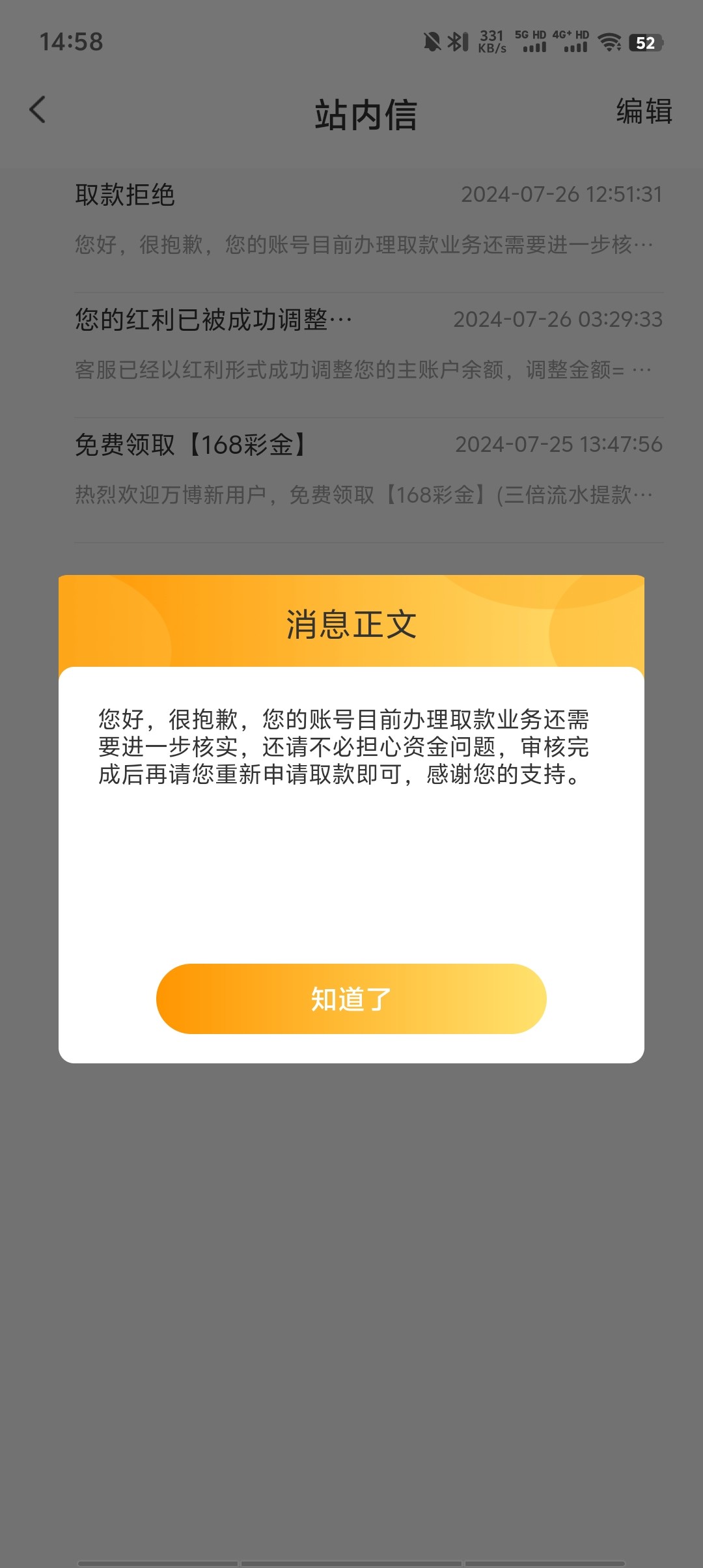Tap 编辑 to edit the inbox
The width and height of the screenshot is (703, 1568).
pyautogui.click(x=643, y=111)
